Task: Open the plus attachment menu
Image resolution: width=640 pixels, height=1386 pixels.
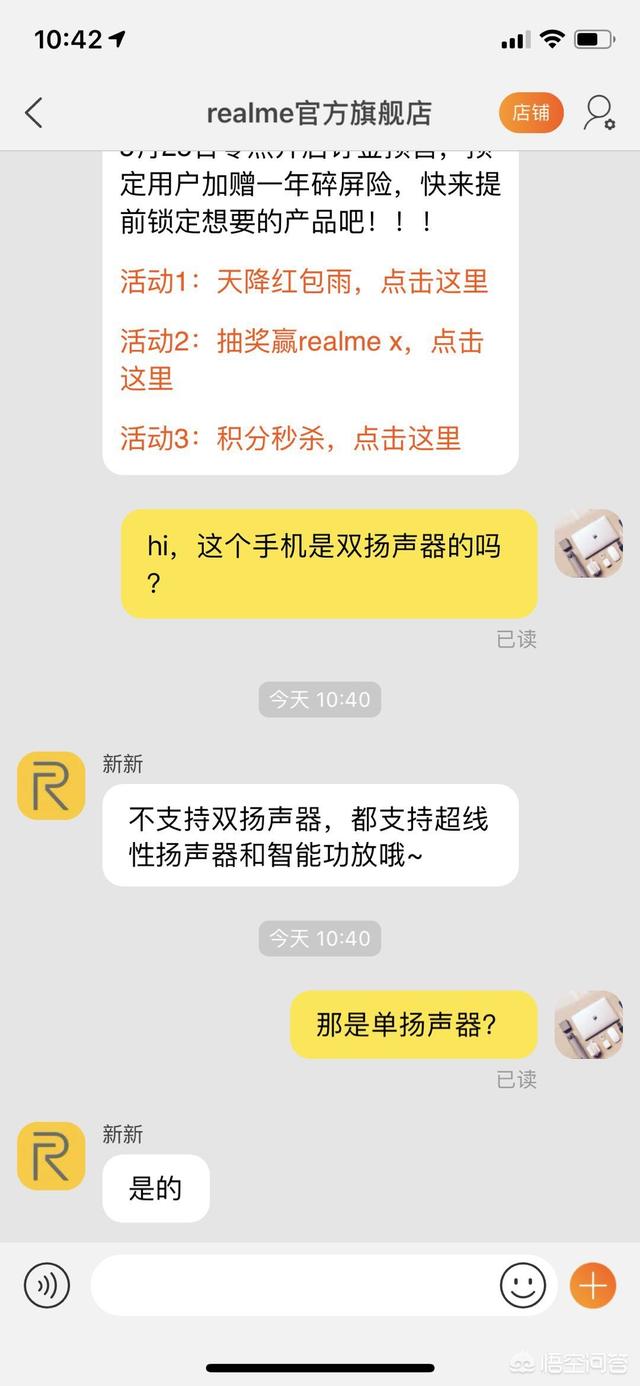Action: (x=593, y=1285)
